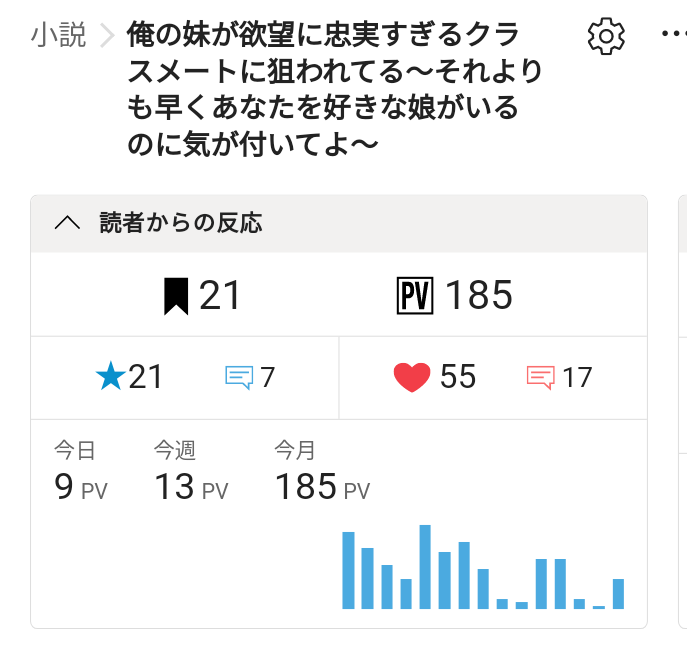
Task: Open the 7 review comments
Action: tap(250, 377)
